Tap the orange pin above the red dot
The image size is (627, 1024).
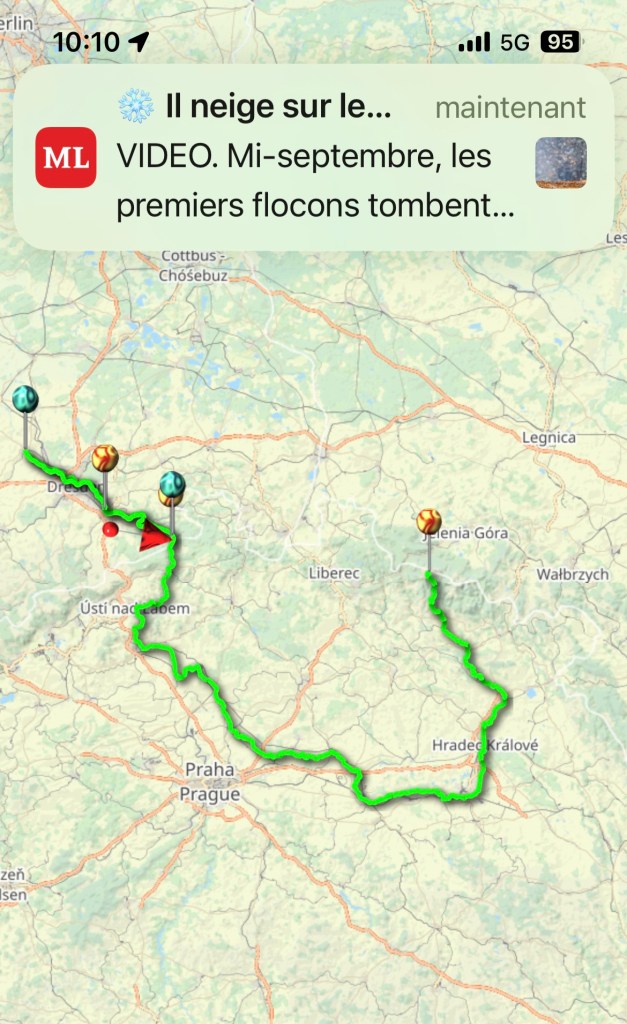click(105, 458)
